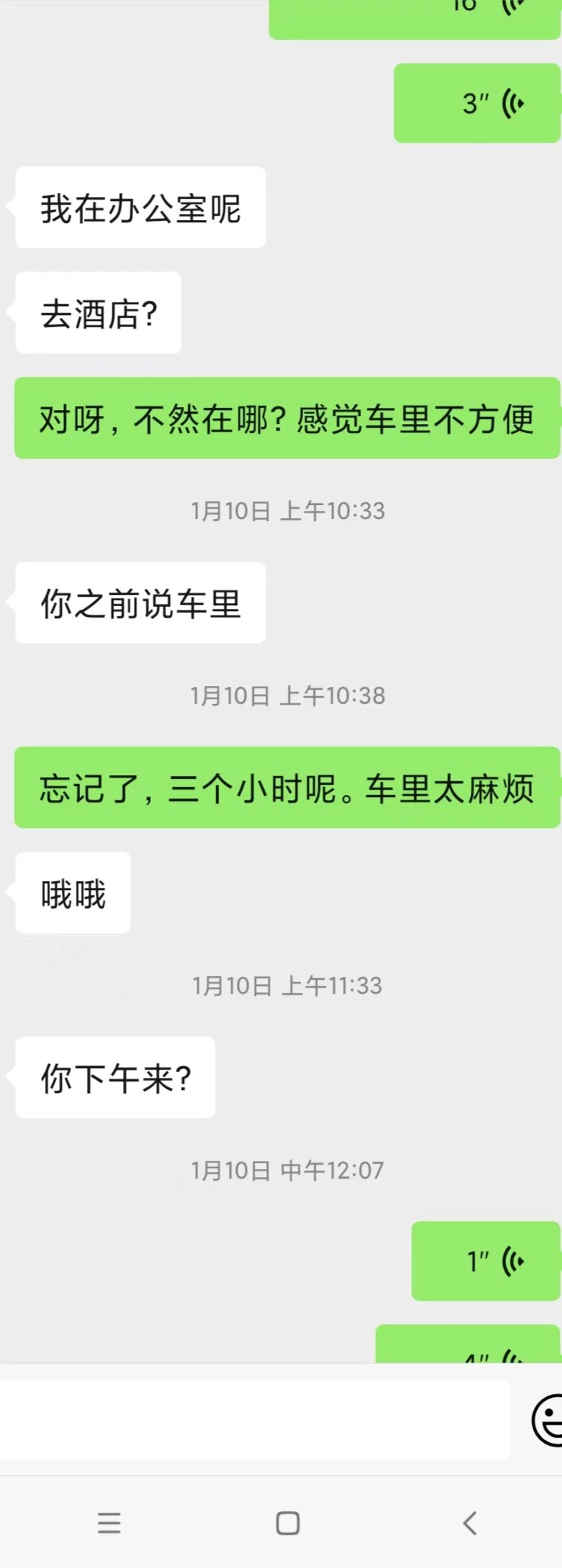Go back using system back button
This screenshot has width=562, height=1568.
(469, 1523)
